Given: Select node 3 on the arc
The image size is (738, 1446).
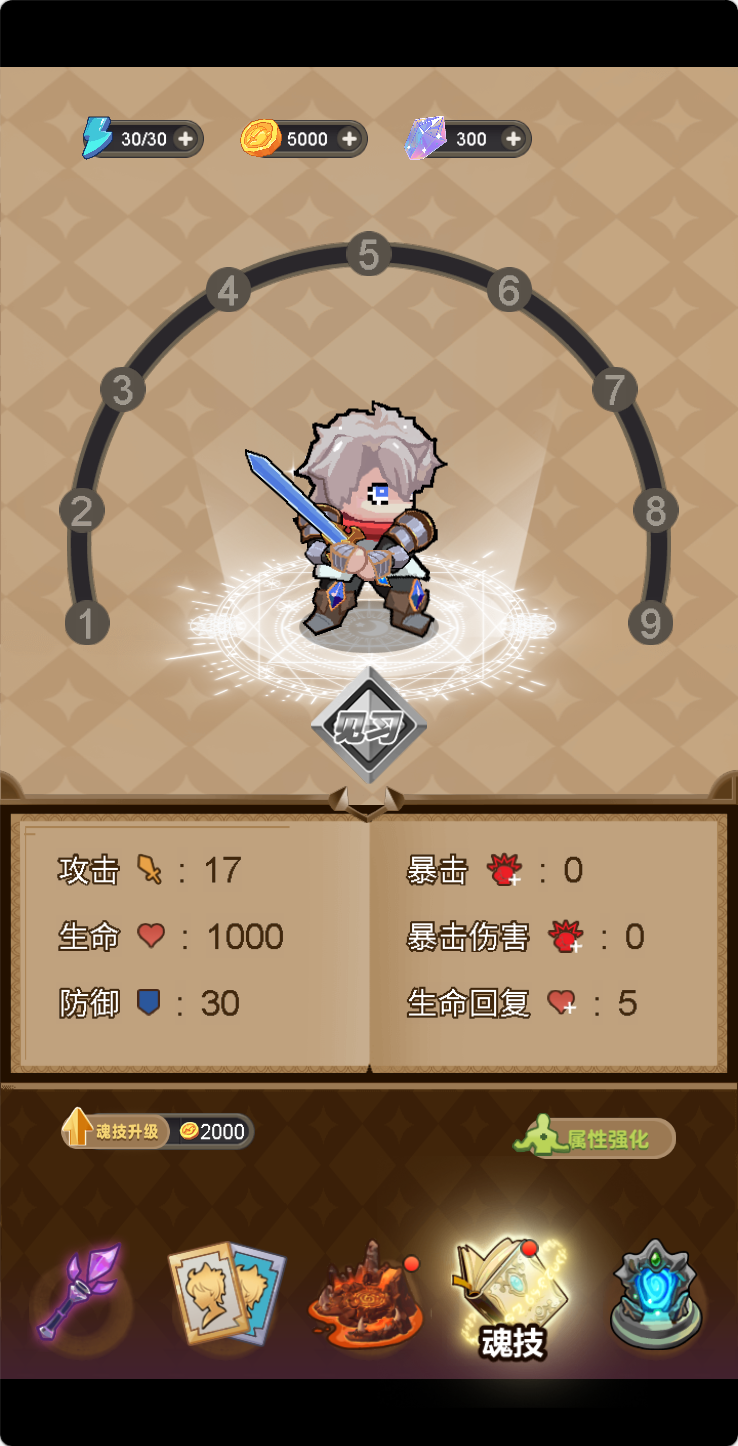Looking at the screenshot, I should 123,390.
